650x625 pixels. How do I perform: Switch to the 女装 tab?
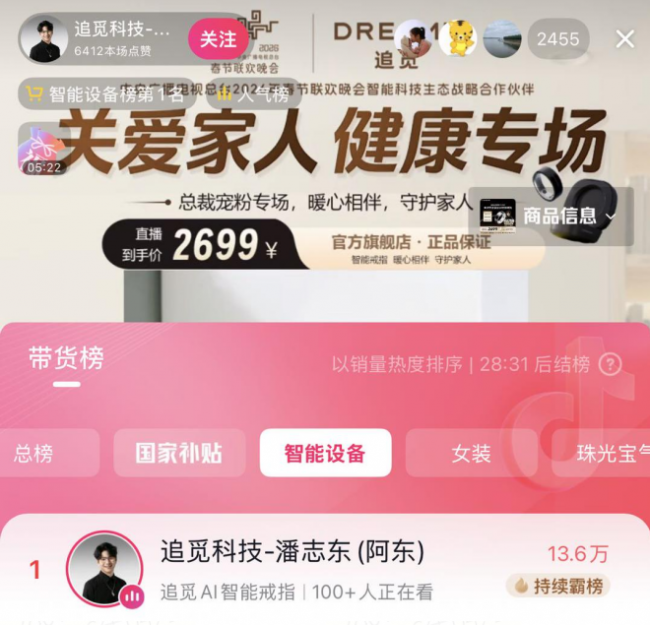pyautogui.click(x=471, y=453)
